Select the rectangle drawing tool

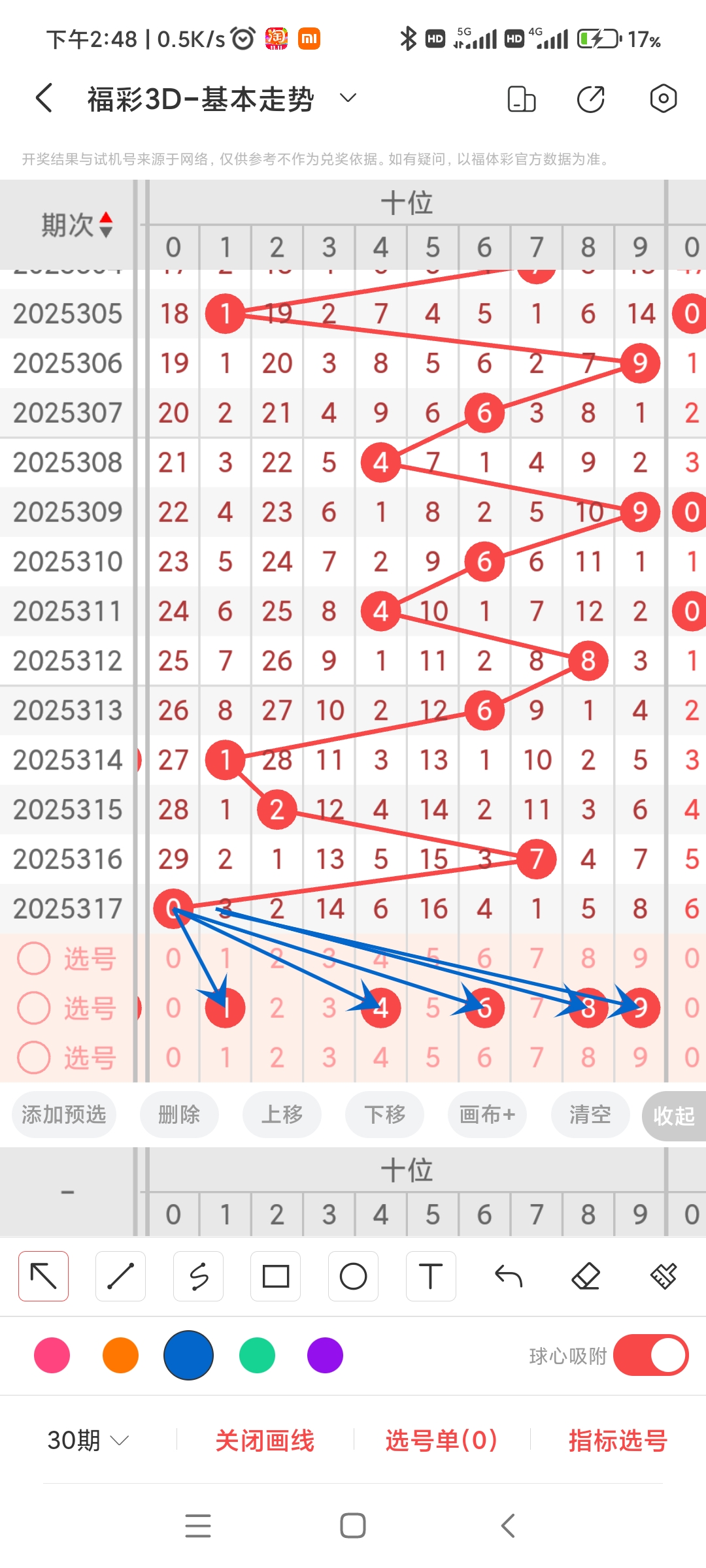[x=275, y=1275]
